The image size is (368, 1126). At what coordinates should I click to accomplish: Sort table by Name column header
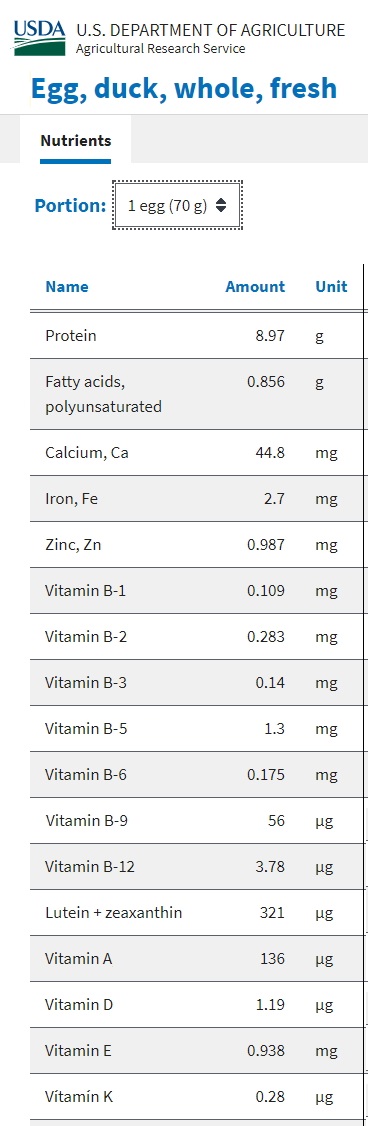coord(67,287)
